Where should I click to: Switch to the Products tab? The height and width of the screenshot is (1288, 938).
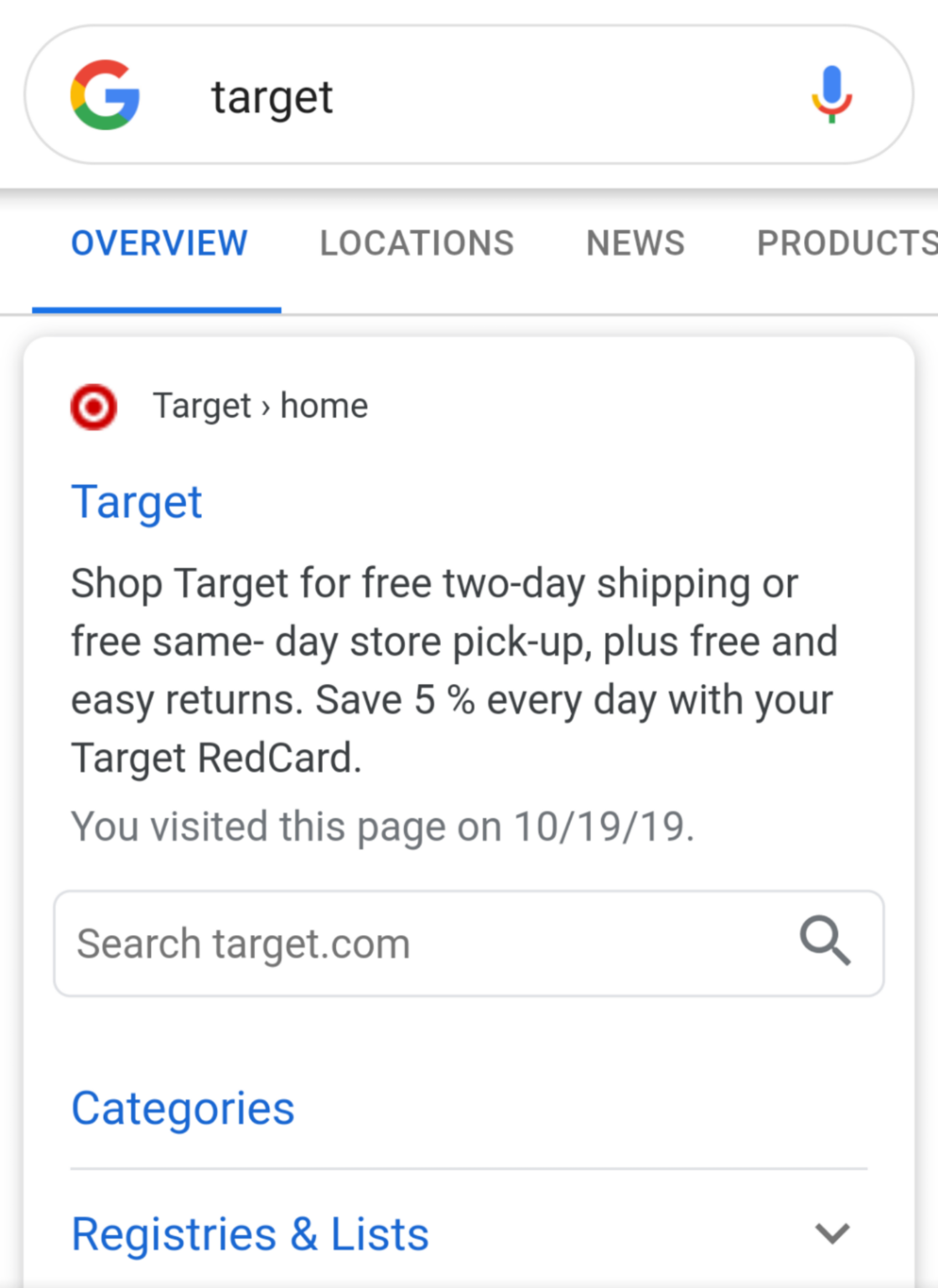(845, 243)
